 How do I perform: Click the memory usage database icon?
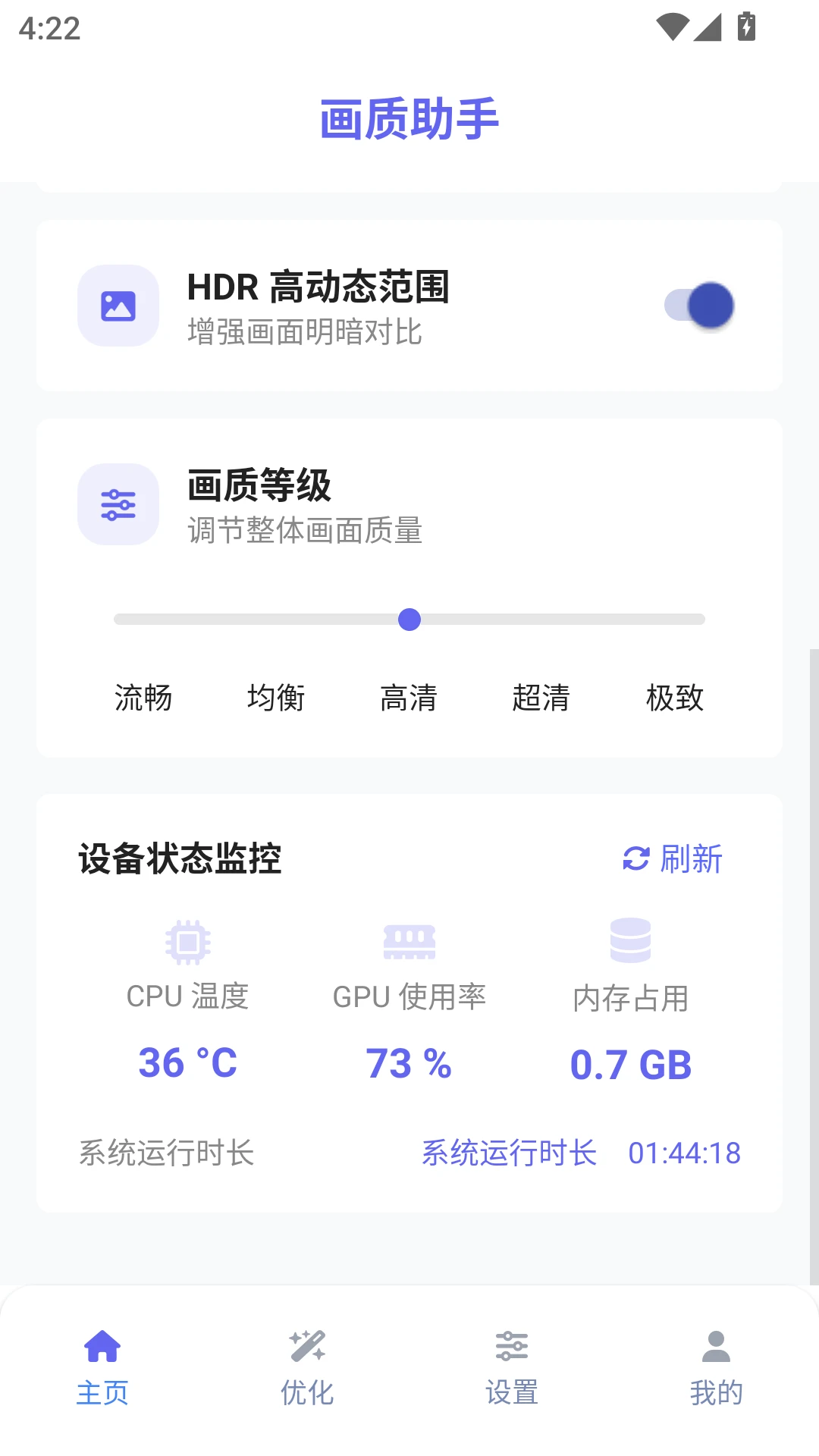pyautogui.click(x=631, y=942)
